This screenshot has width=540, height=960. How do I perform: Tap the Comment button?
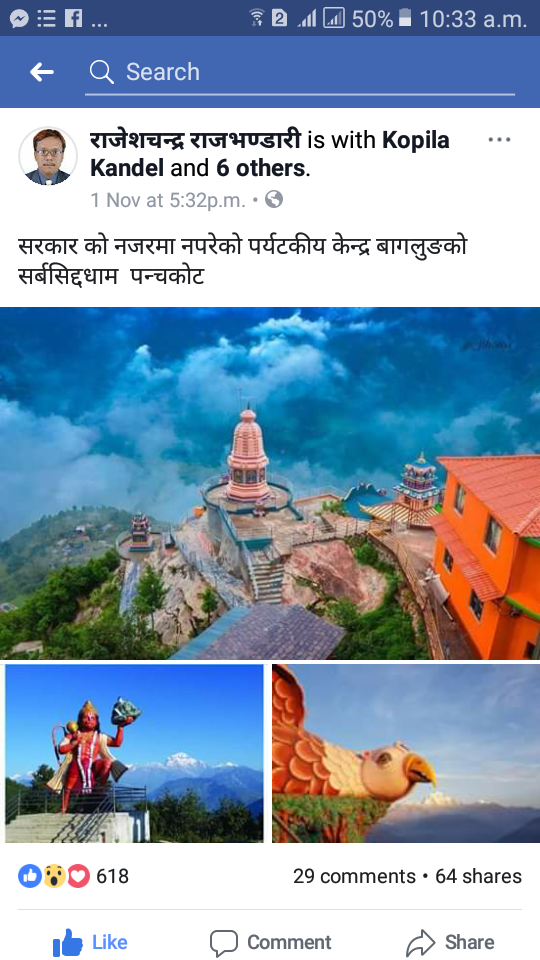point(270,942)
